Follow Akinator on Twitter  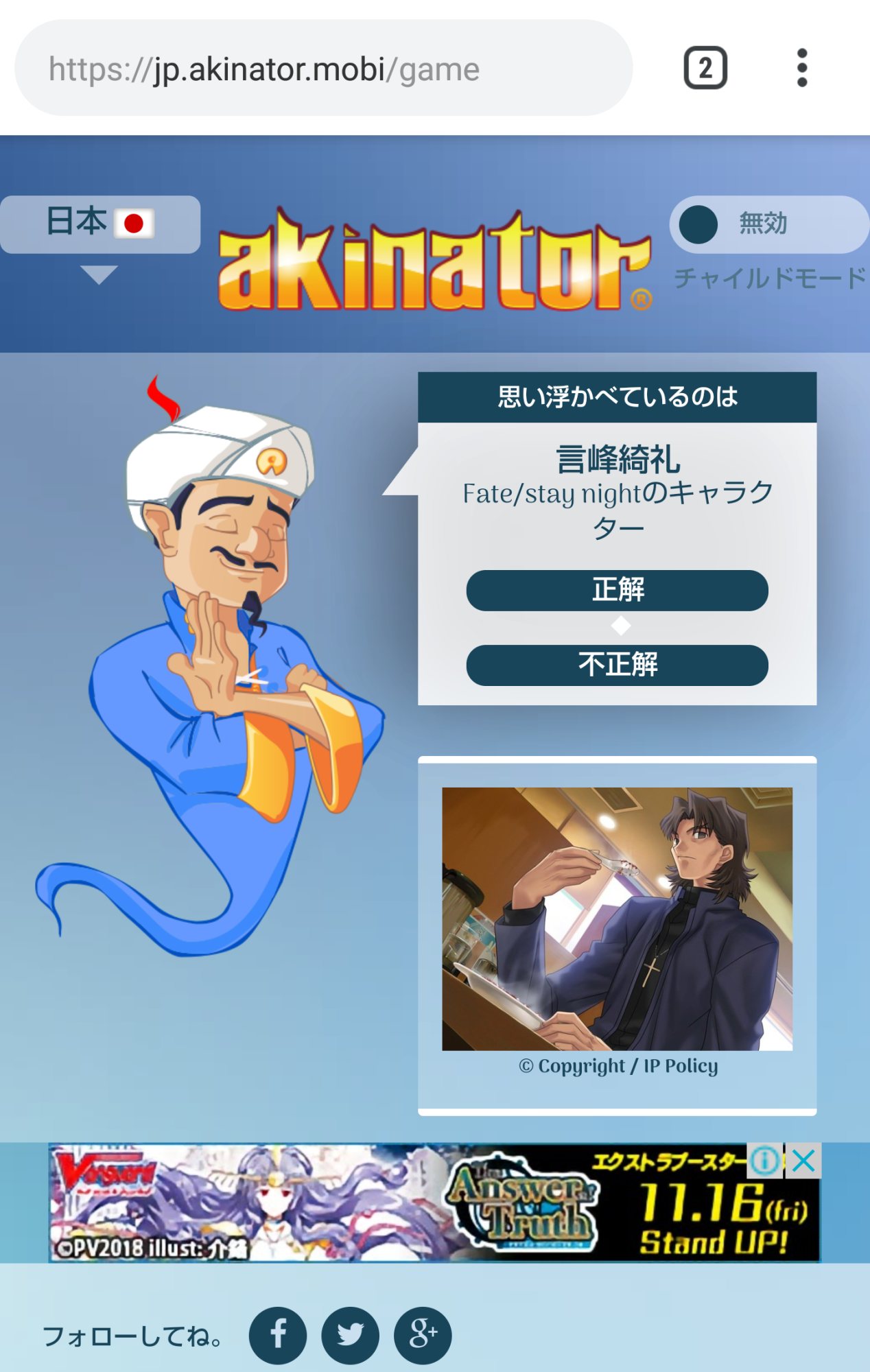pos(350,1335)
